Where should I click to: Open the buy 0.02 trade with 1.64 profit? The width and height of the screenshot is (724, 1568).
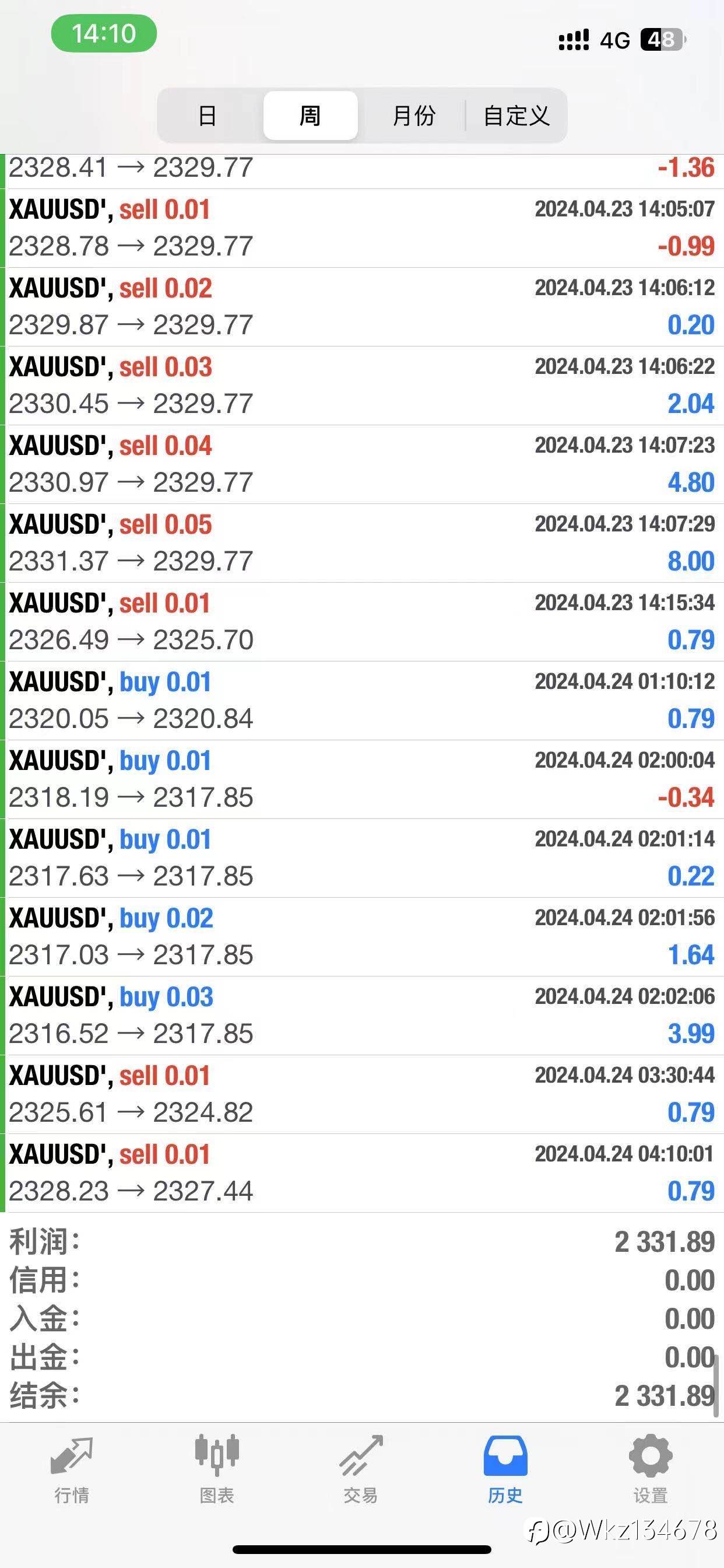(x=362, y=937)
